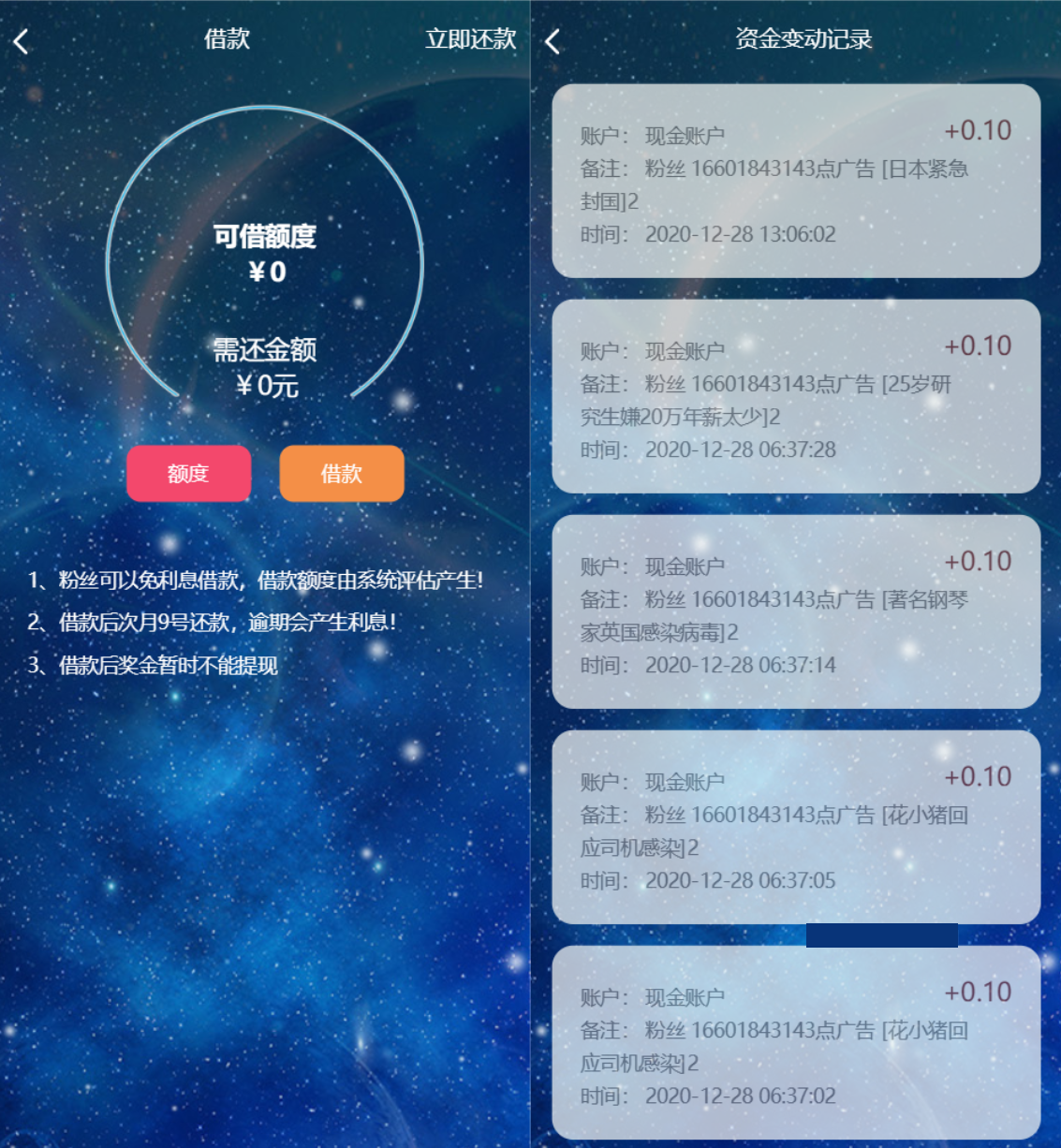The width and height of the screenshot is (1061, 1148).
Task: Tap the orange 借款 button
Action: [342, 474]
